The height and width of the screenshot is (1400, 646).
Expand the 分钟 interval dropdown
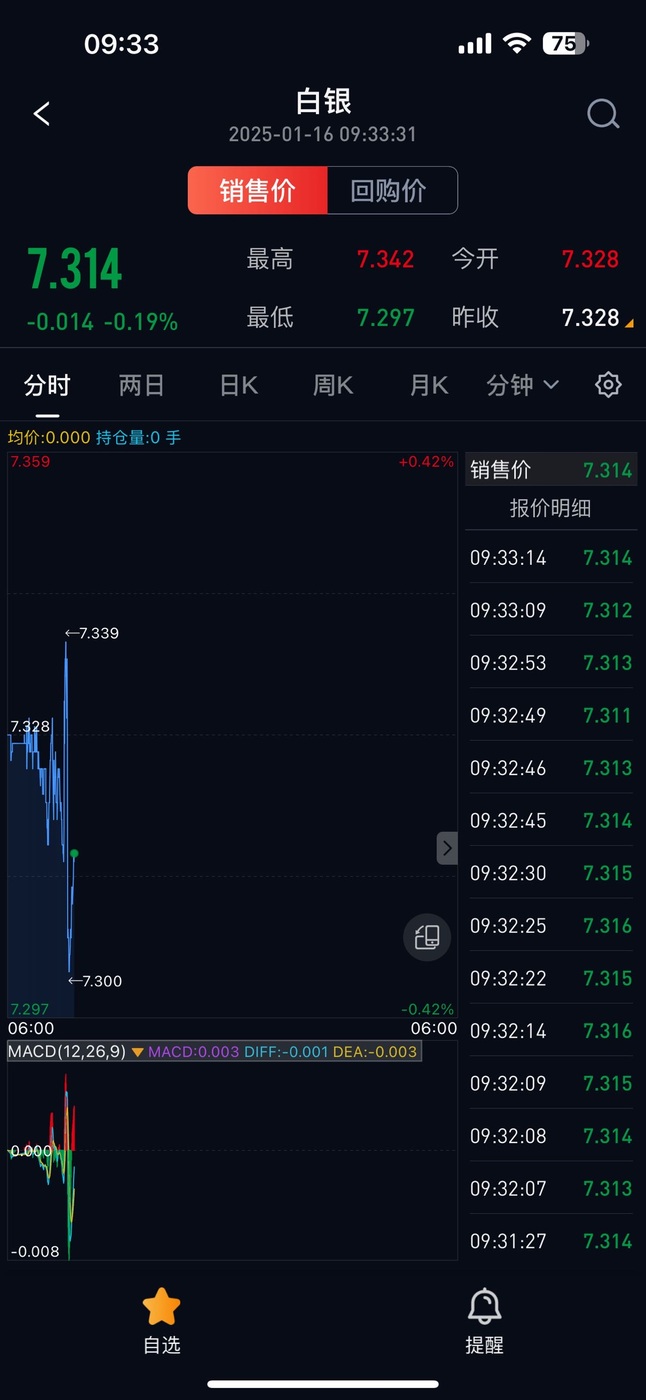click(523, 385)
